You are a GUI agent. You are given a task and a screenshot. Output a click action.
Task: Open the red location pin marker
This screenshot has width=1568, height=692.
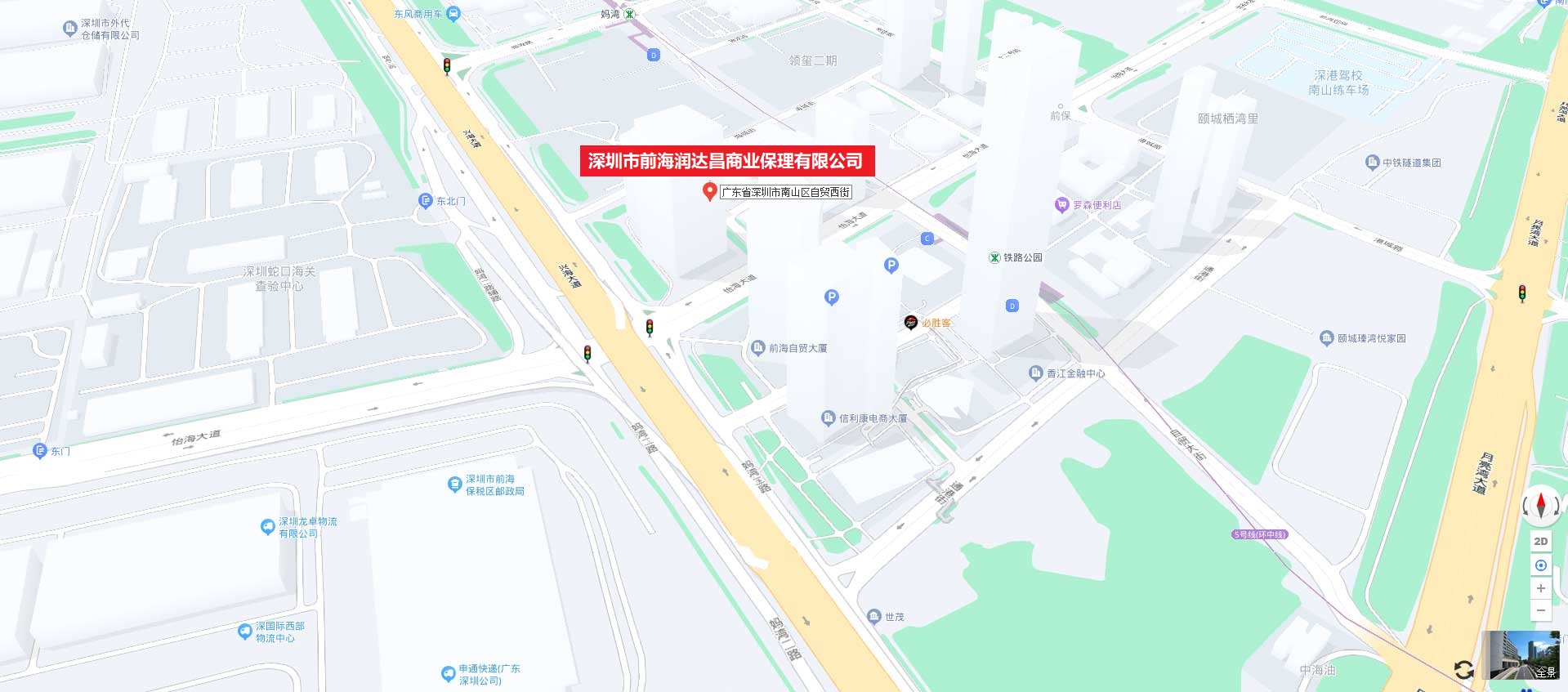click(x=710, y=191)
